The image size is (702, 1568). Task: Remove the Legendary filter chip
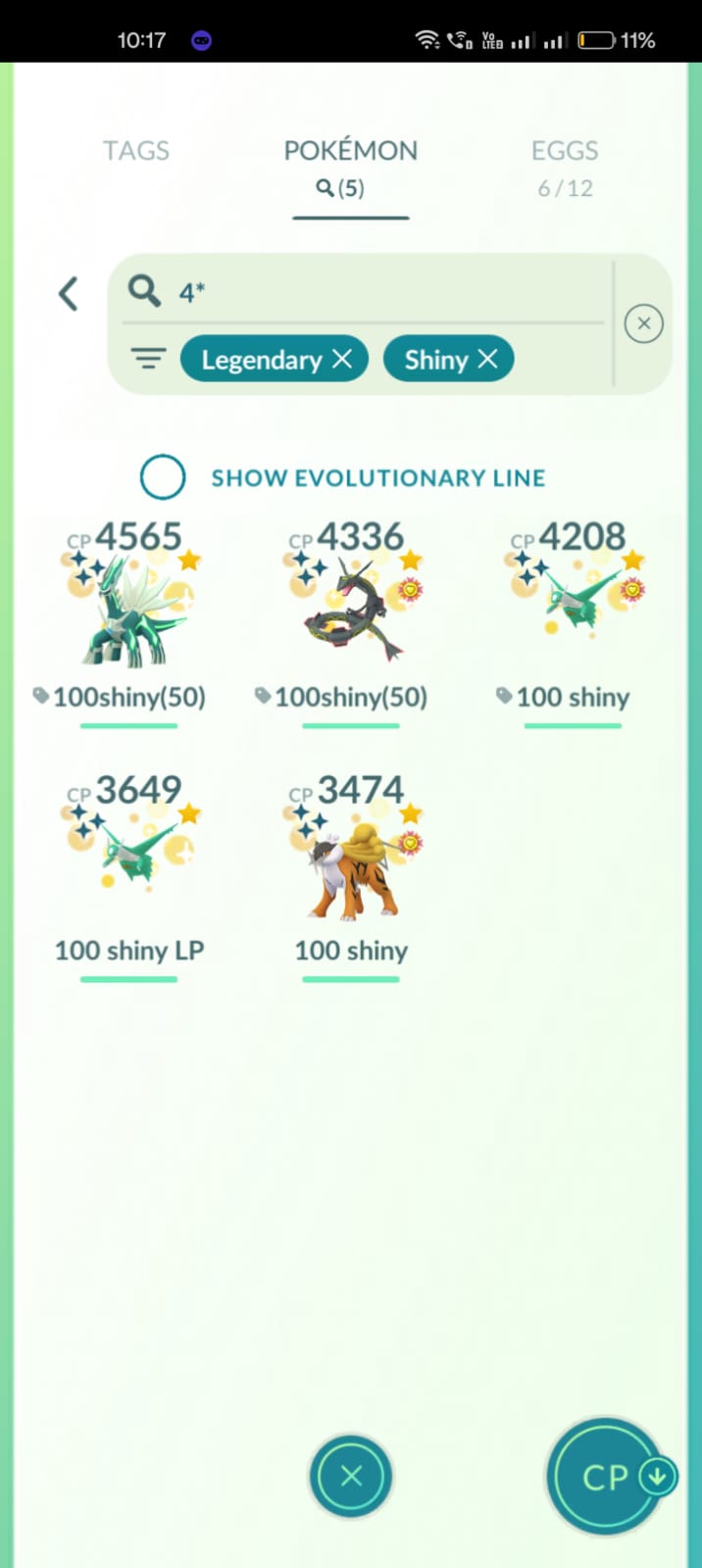pos(342,360)
